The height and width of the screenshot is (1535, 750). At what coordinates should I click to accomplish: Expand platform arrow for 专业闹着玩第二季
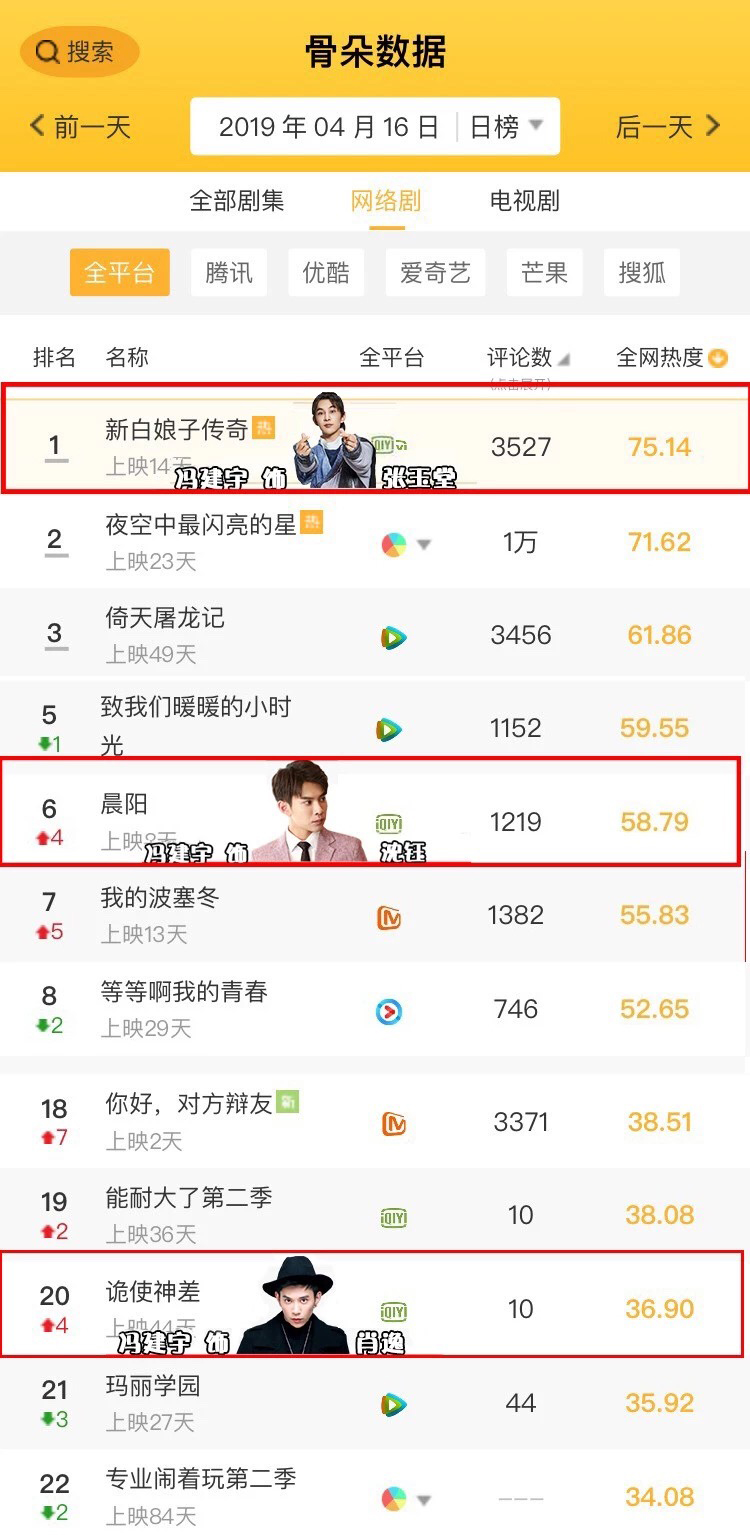tap(423, 1499)
